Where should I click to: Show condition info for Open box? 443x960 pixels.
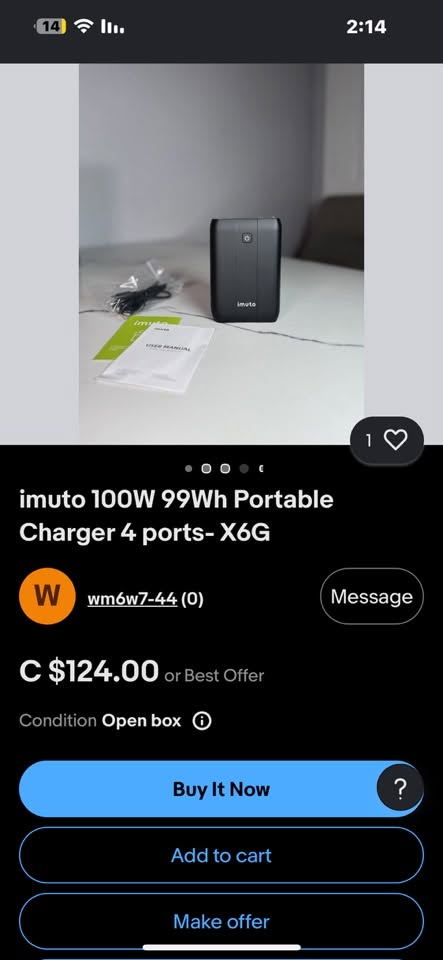coord(202,721)
